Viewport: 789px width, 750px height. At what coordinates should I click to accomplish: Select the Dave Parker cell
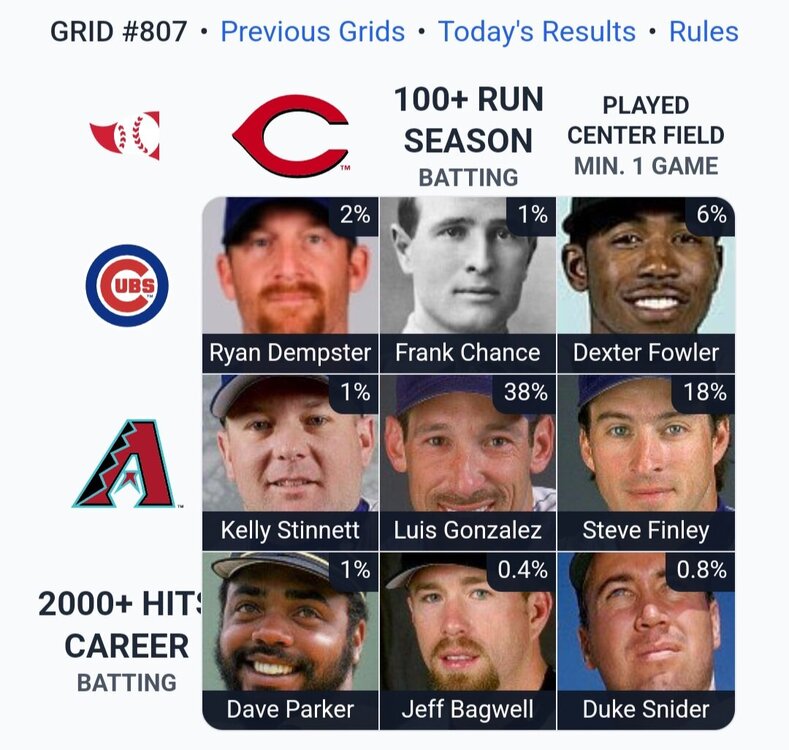click(290, 640)
